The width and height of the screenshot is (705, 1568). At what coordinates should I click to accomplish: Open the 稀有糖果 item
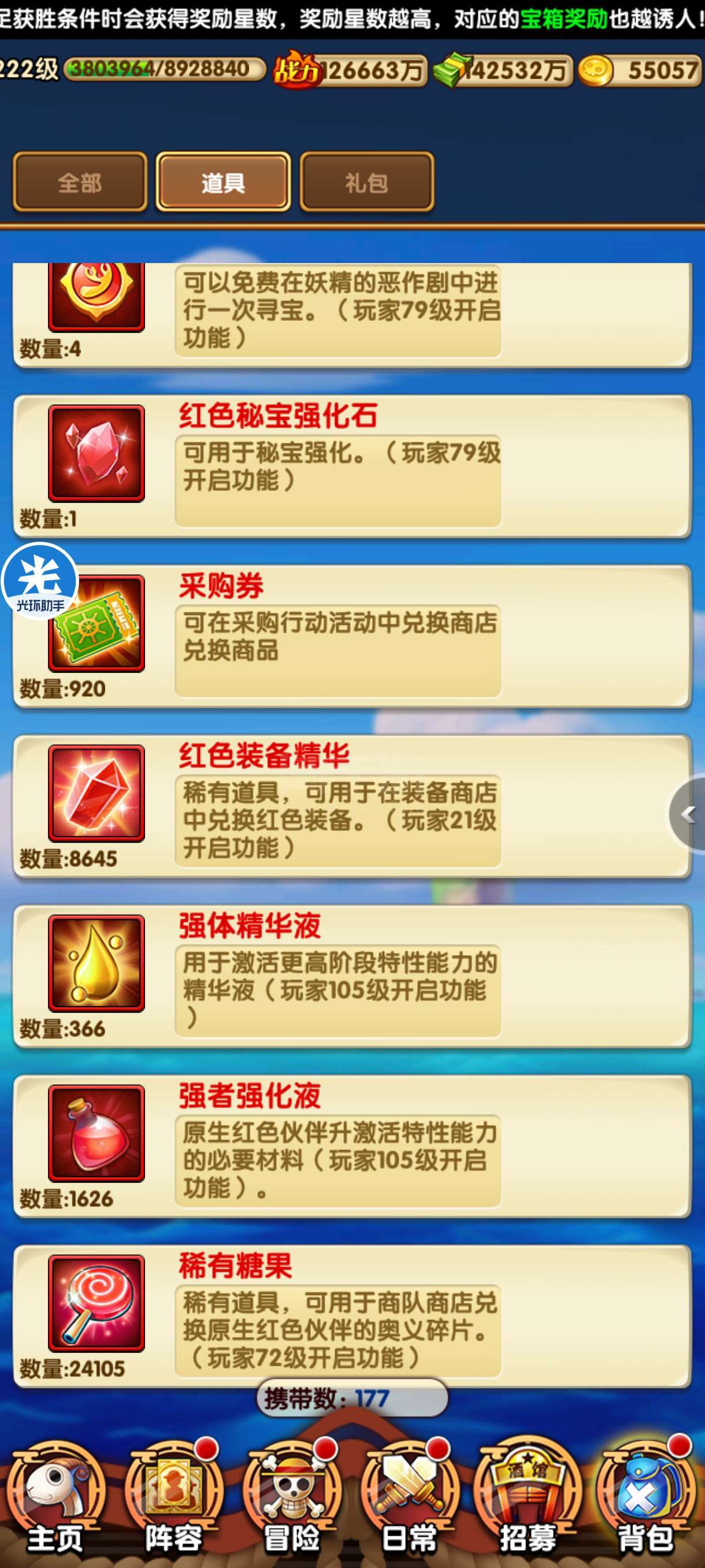pos(352,1315)
